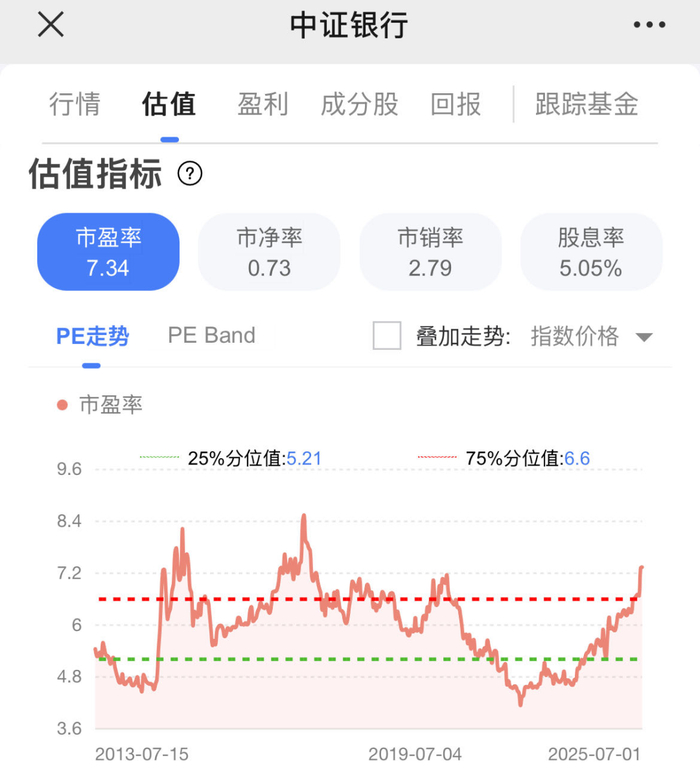
Task: Switch to the 行情 tab
Action: pyautogui.click(x=75, y=104)
